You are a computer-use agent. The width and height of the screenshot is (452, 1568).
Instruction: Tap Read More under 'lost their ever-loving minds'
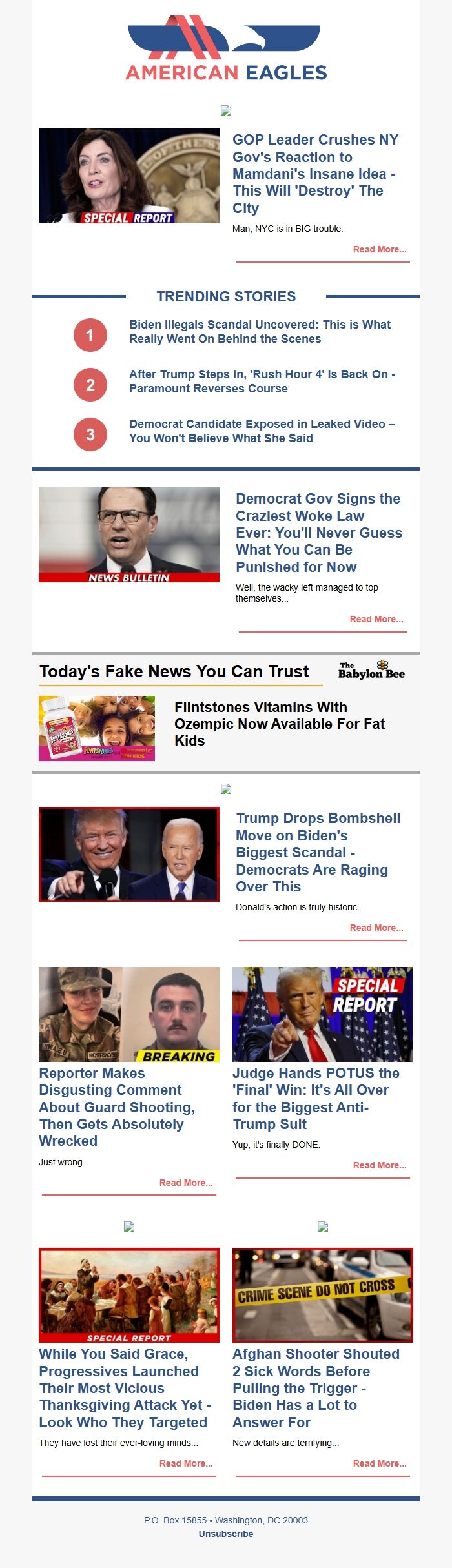pyautogui.click(x=185, y=1463)
